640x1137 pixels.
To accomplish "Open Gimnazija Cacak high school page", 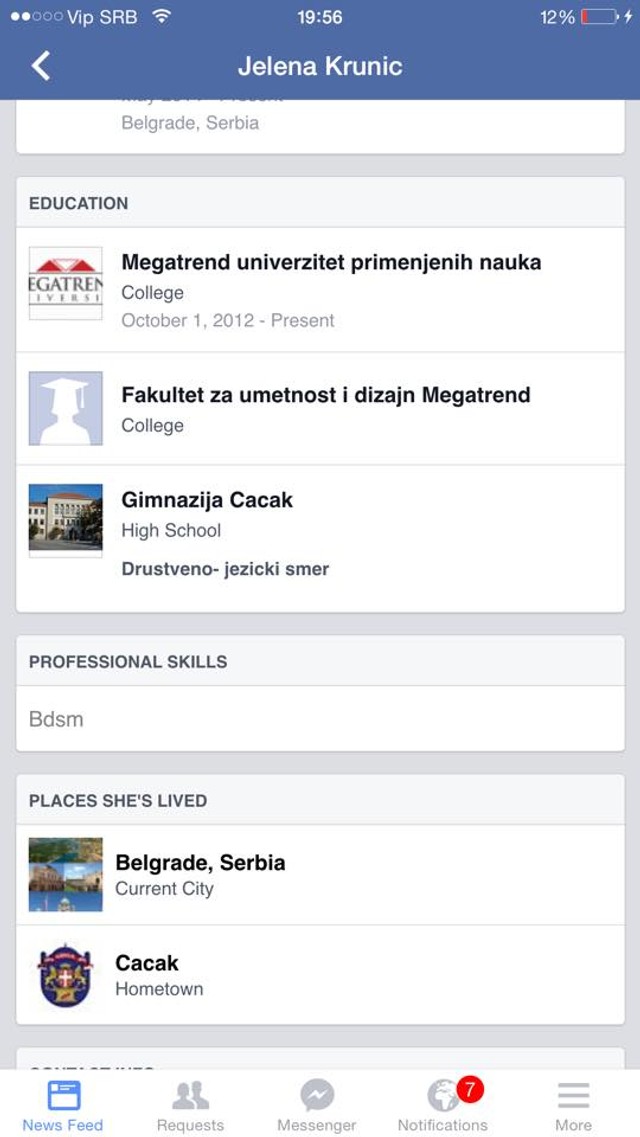I will pos(207,500).
